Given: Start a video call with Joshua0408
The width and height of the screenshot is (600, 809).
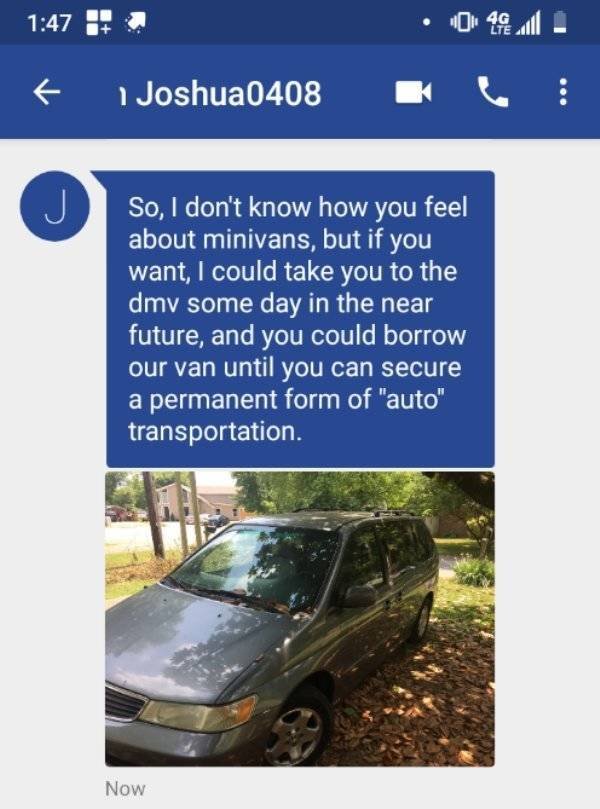Looking at the screenshot, I should (x=413, y=94).
